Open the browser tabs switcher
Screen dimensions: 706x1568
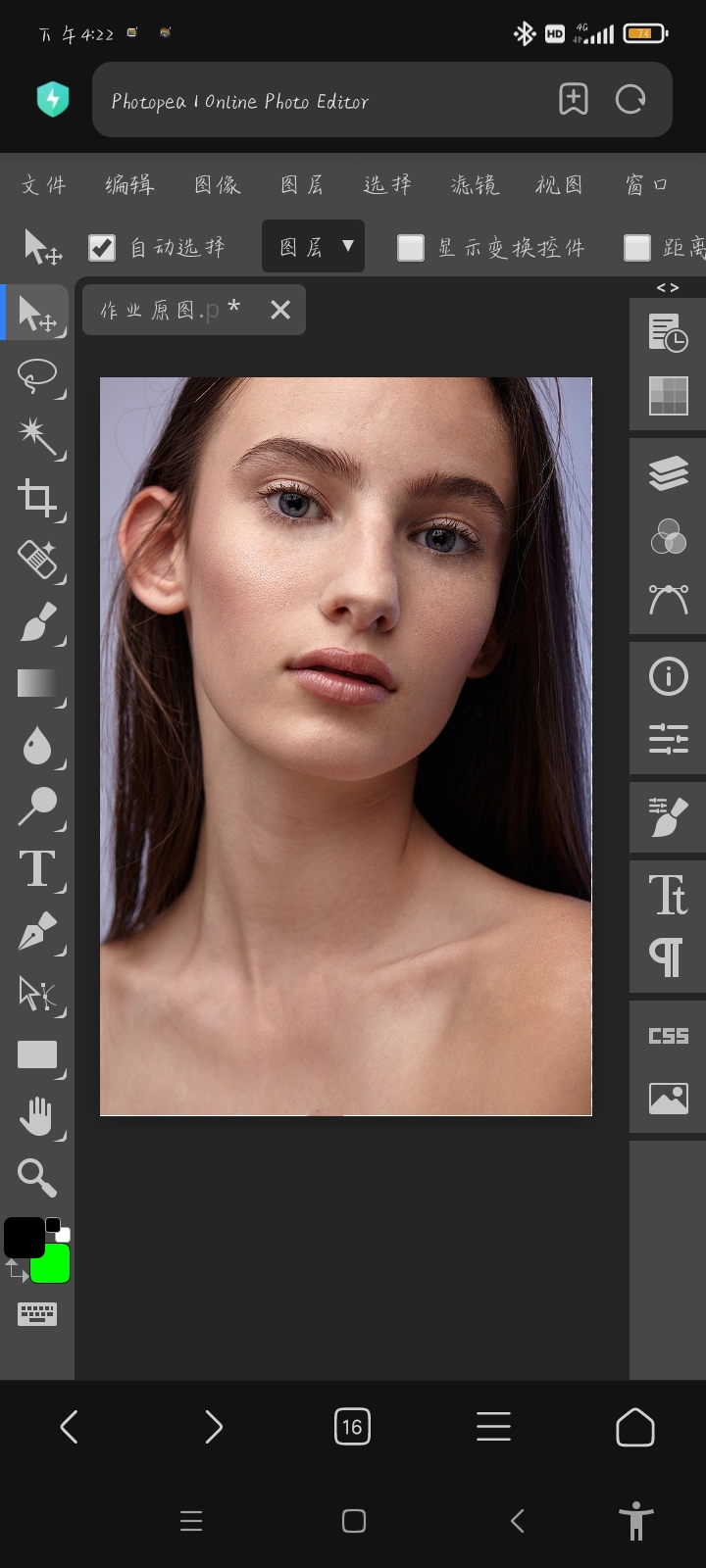tap(352, 1427)
